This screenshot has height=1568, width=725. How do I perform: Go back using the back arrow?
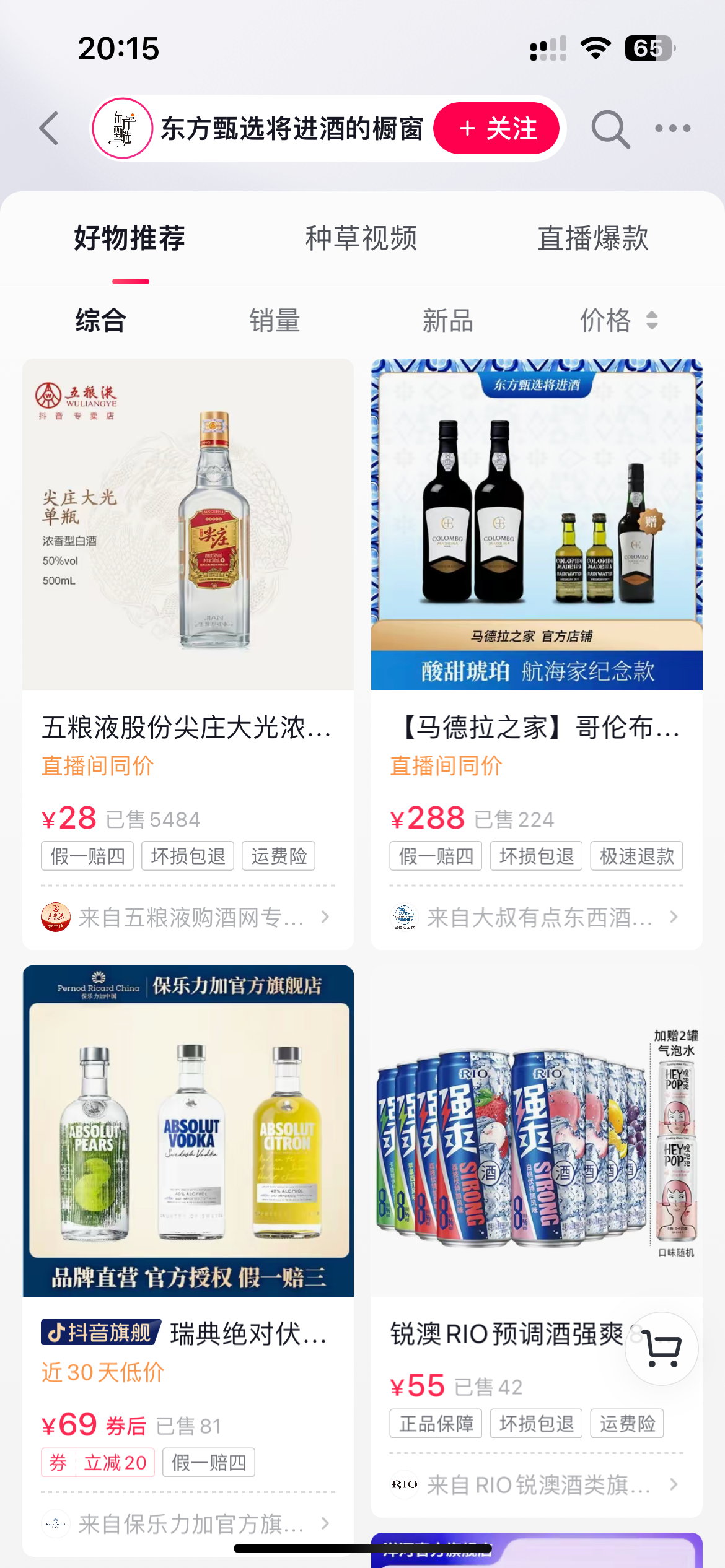click(50, 128)
